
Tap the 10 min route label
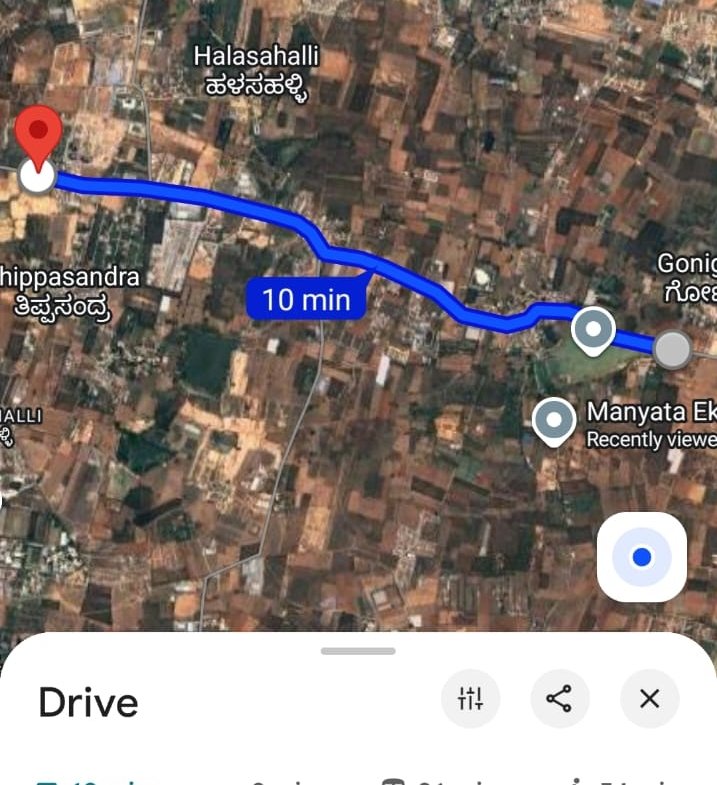tap(306, 299)
